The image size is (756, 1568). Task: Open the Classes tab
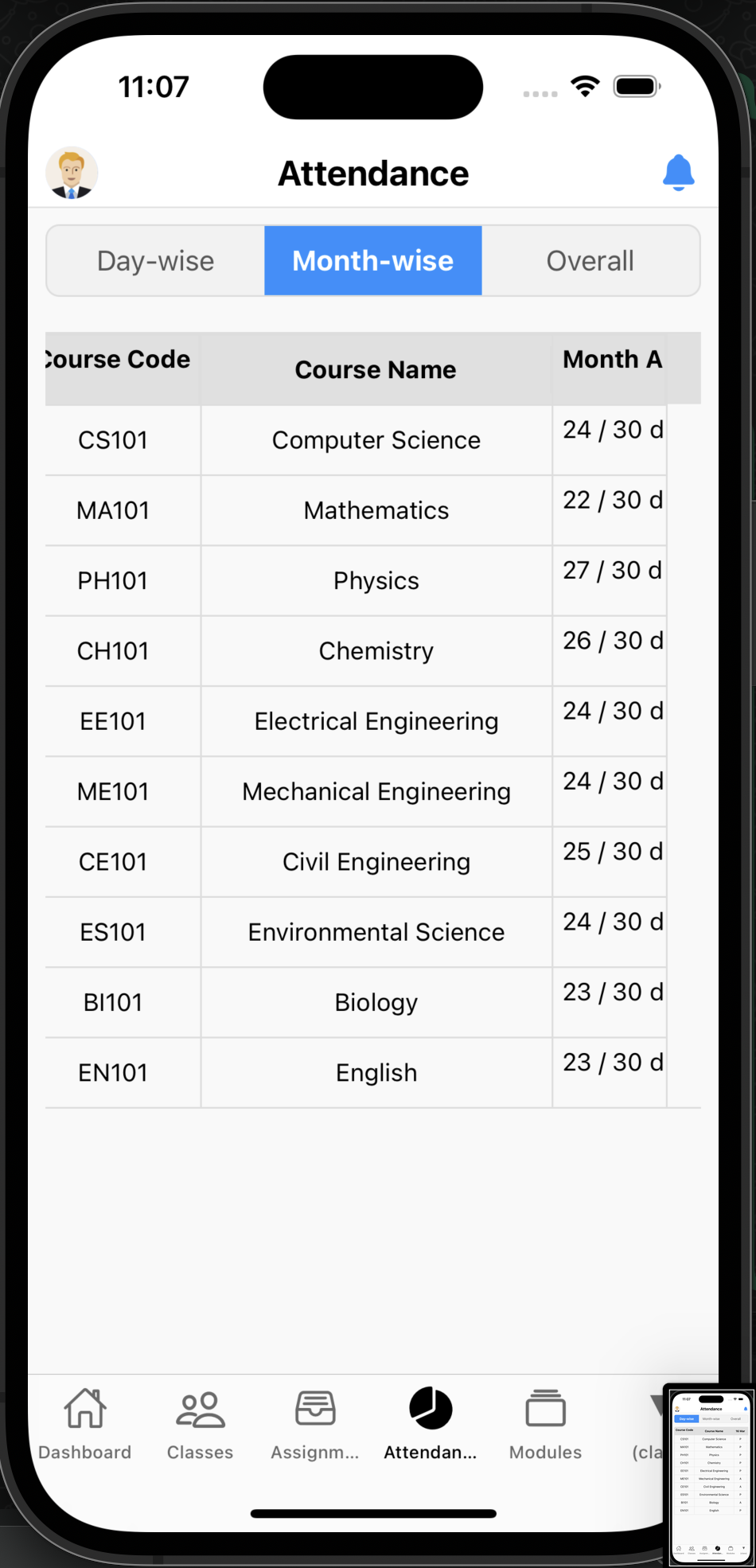tap(201, 1423)
